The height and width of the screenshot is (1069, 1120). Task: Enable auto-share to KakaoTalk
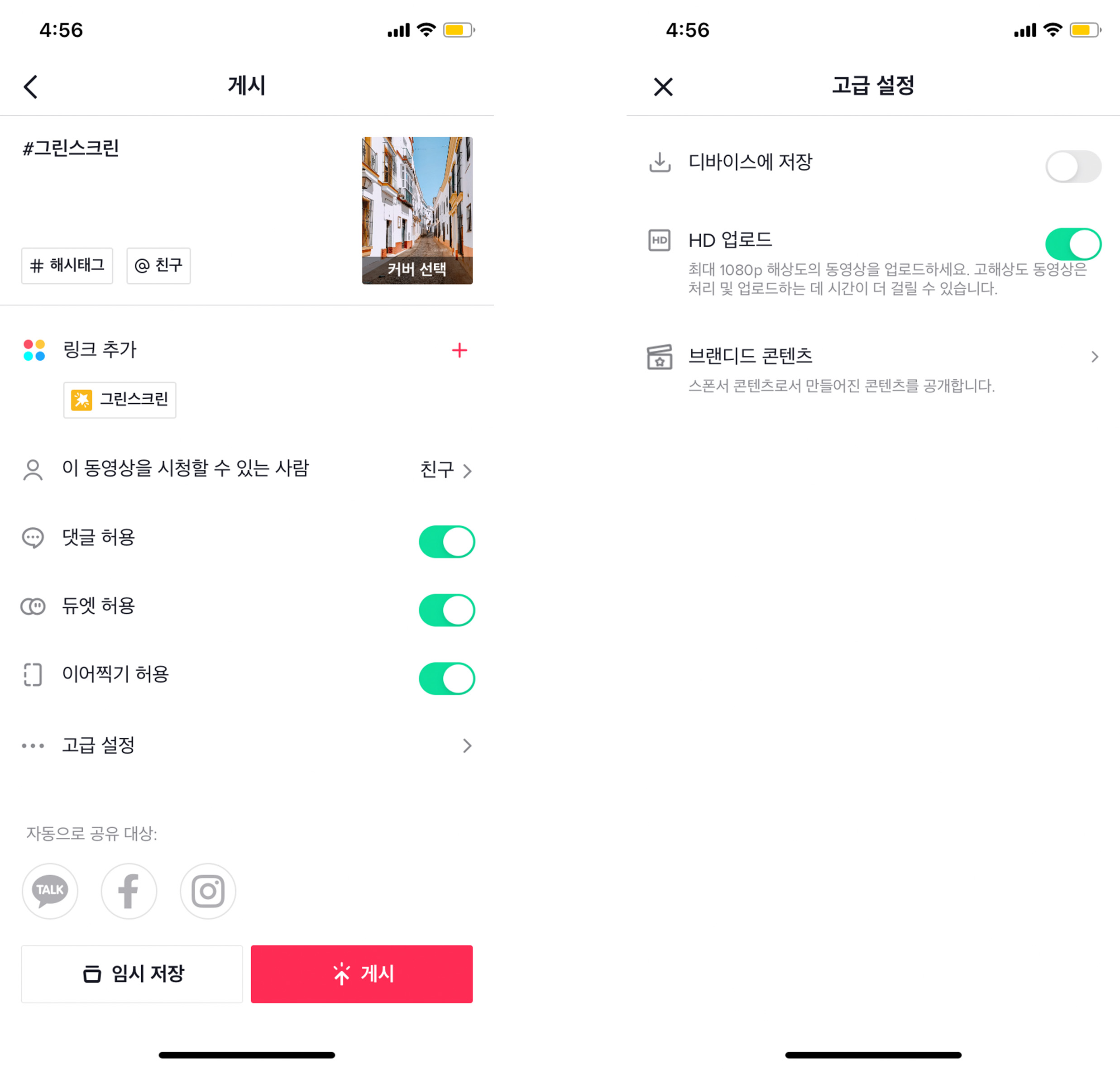click(50, 891)
